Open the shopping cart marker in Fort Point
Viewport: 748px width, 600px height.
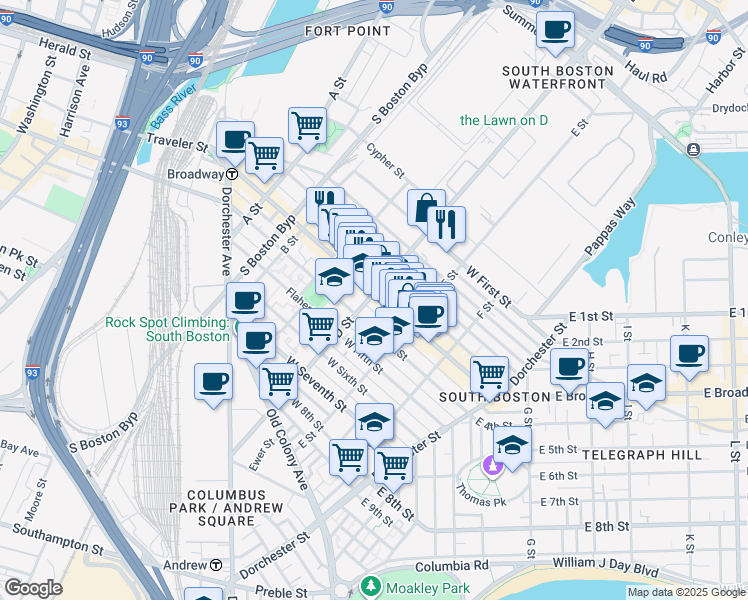(307, 126)
